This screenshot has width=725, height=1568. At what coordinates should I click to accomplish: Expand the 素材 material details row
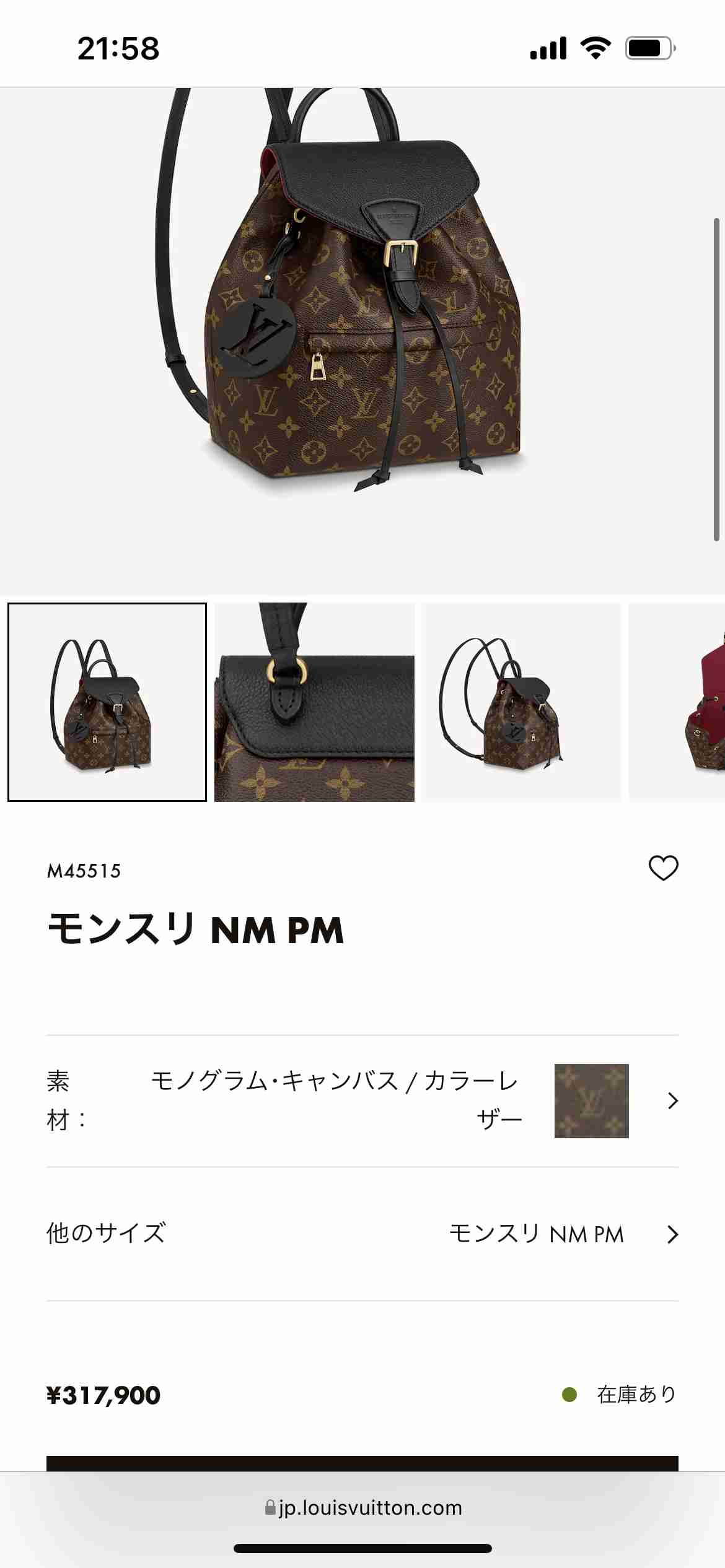click(x=672, y=1102)
